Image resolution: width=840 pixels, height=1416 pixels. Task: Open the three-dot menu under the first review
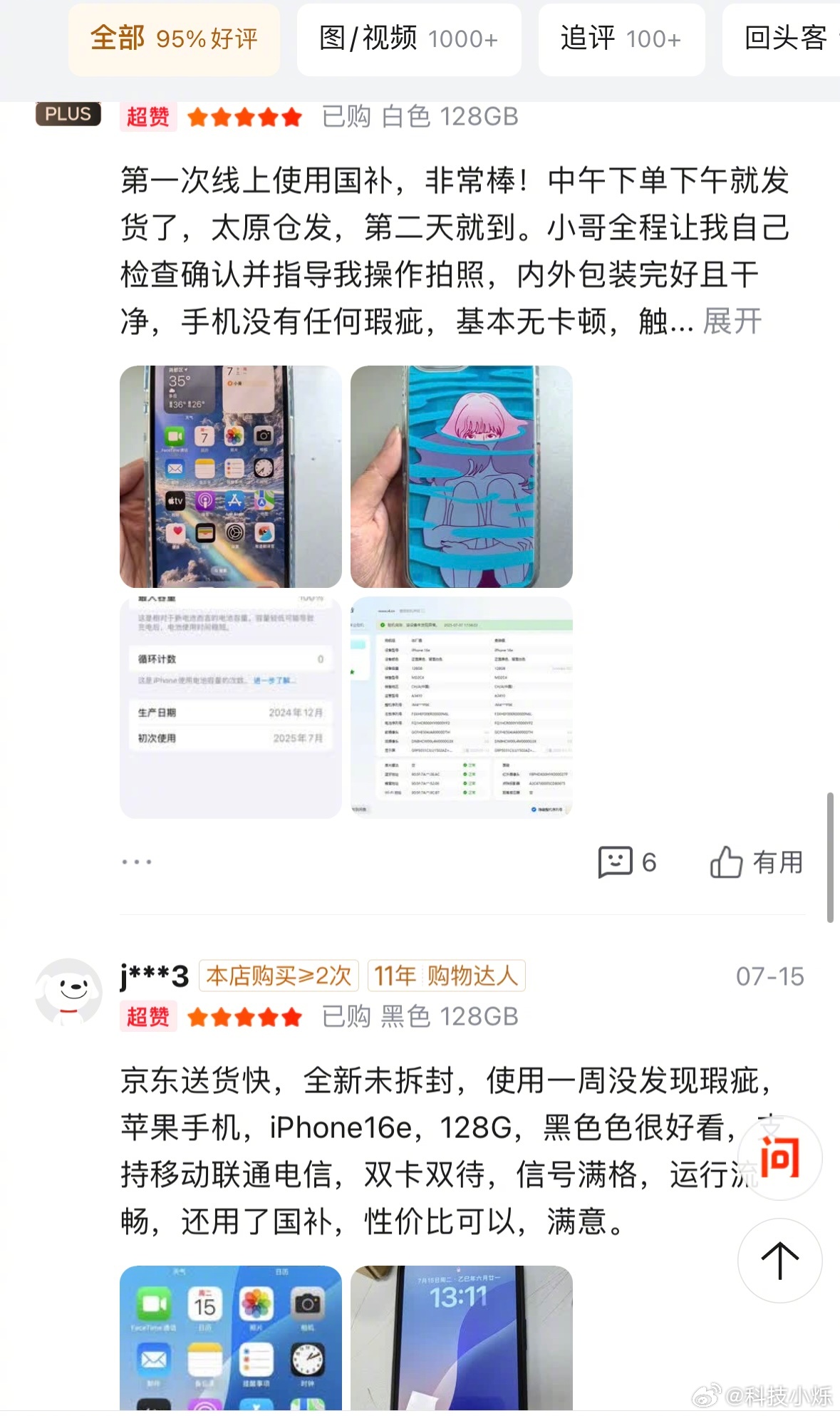click(136, 862)
